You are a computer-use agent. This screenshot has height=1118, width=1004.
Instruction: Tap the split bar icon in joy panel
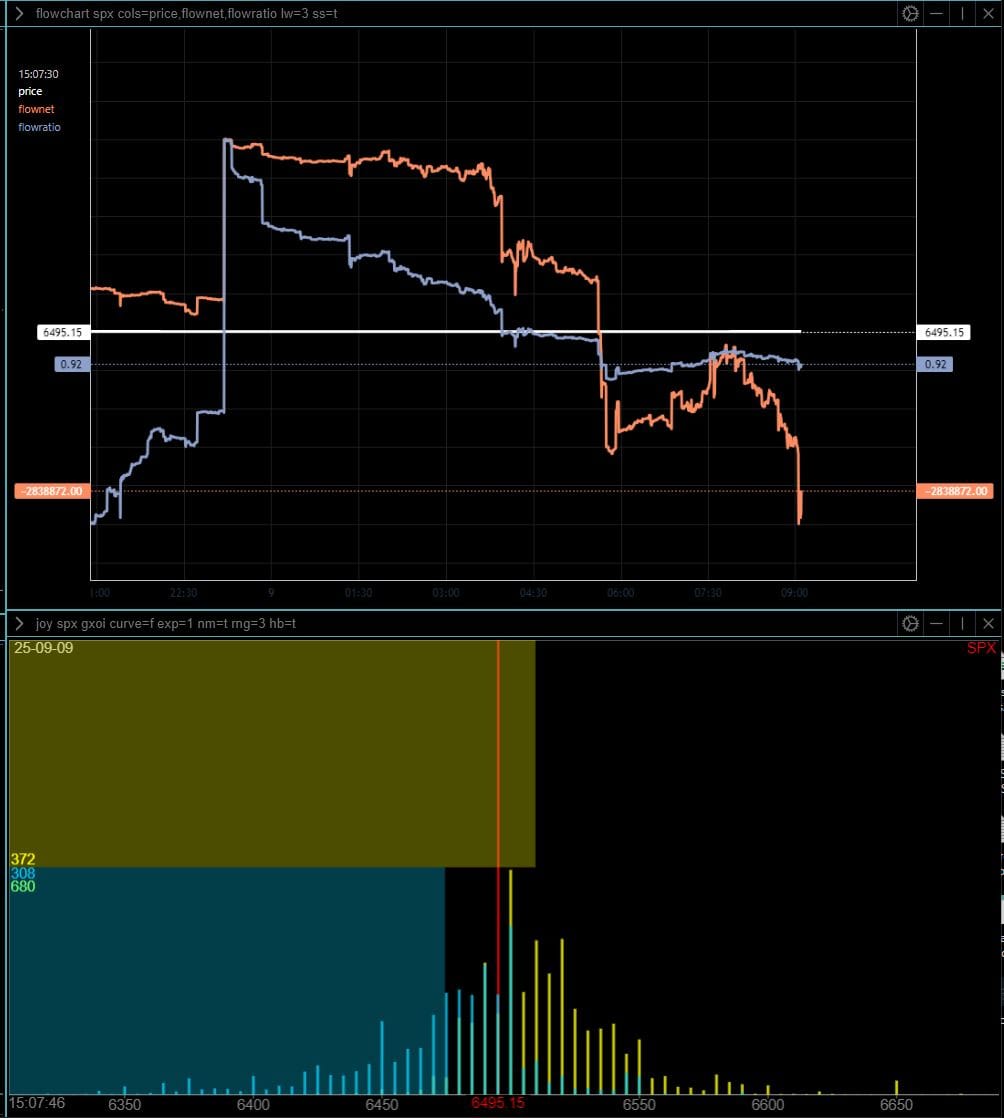click(x=963, y=623)
